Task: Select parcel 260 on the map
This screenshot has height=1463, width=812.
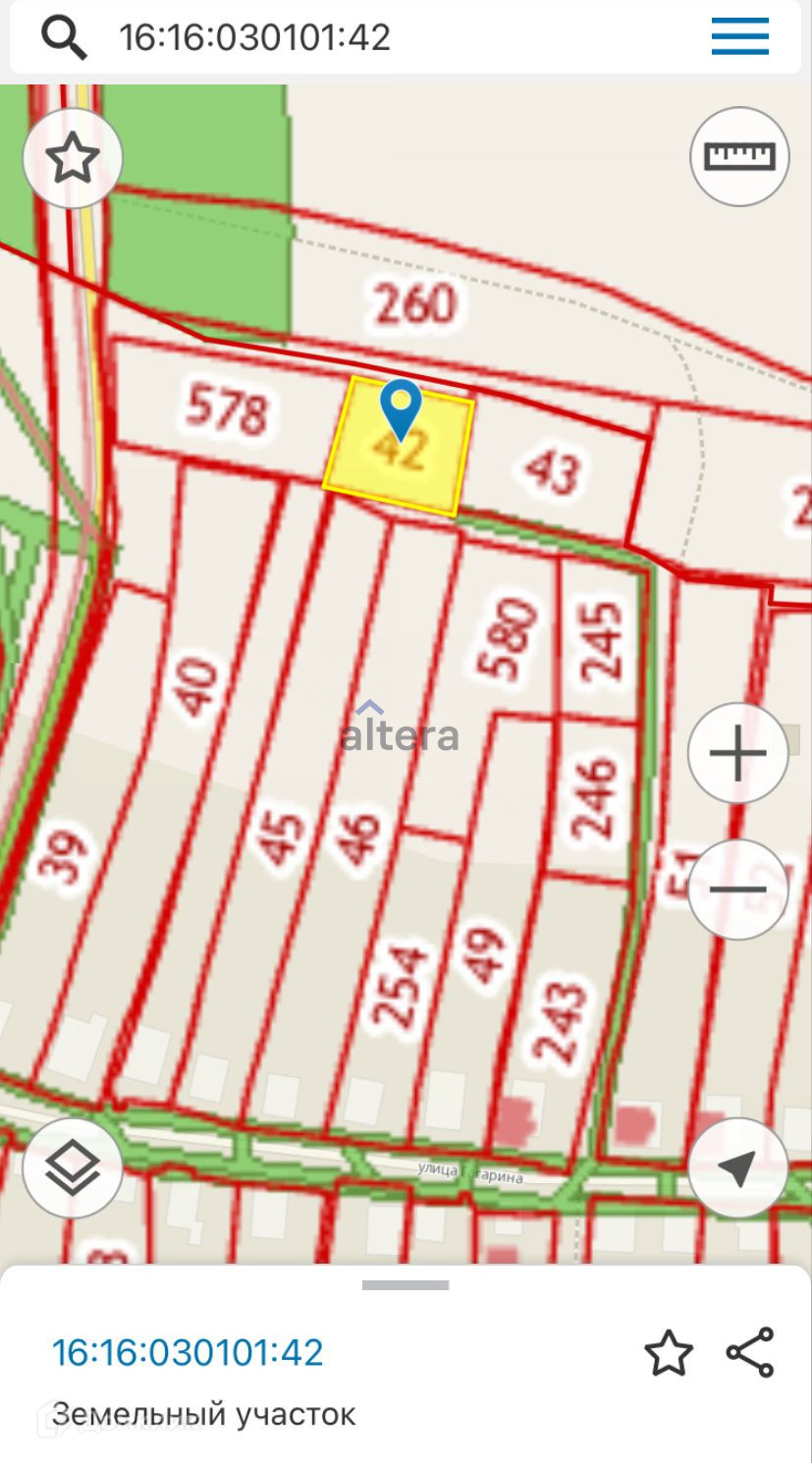Action: point(416,304)
